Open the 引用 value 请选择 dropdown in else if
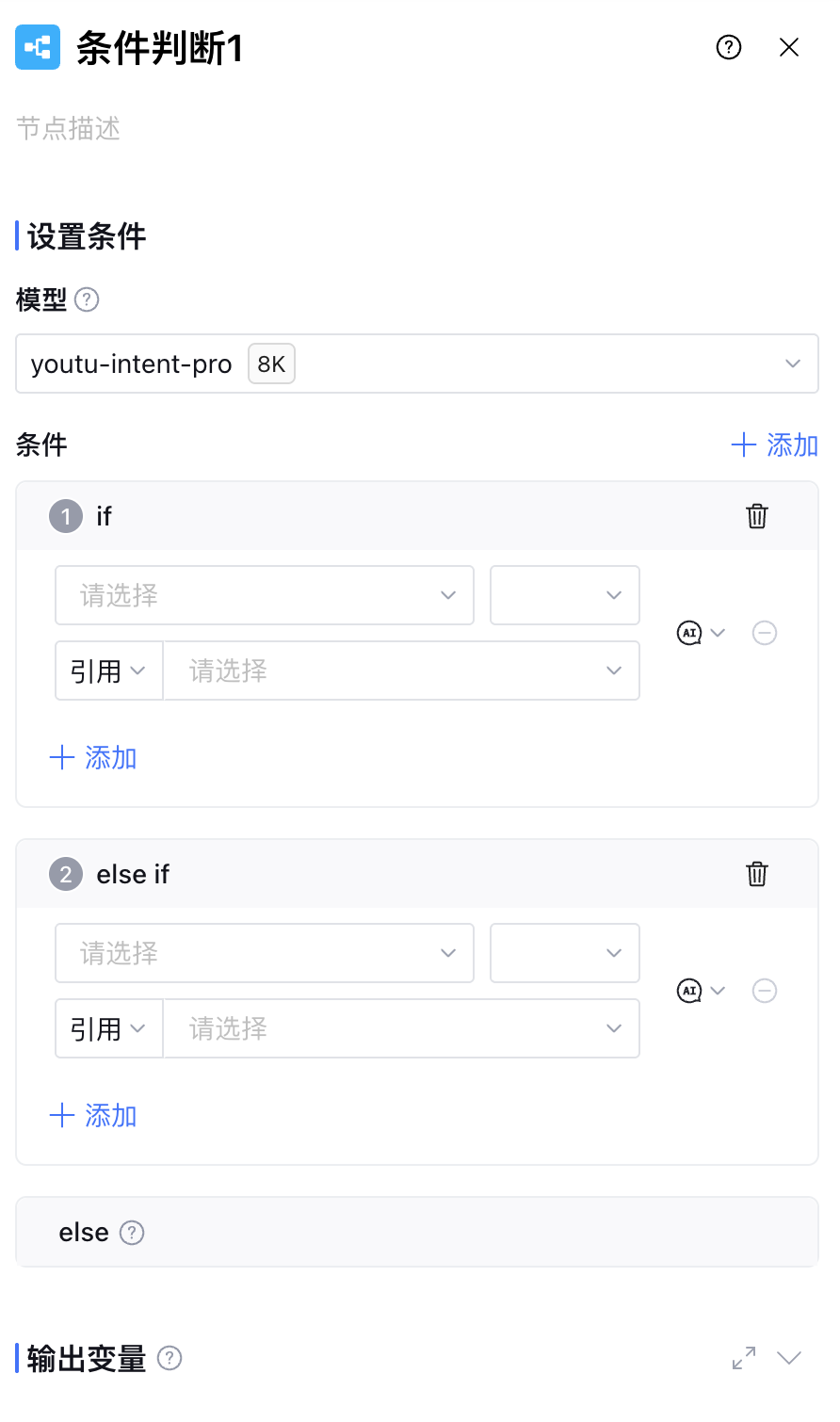This screenshot has width=840, height=1422. pos(401,1028)
